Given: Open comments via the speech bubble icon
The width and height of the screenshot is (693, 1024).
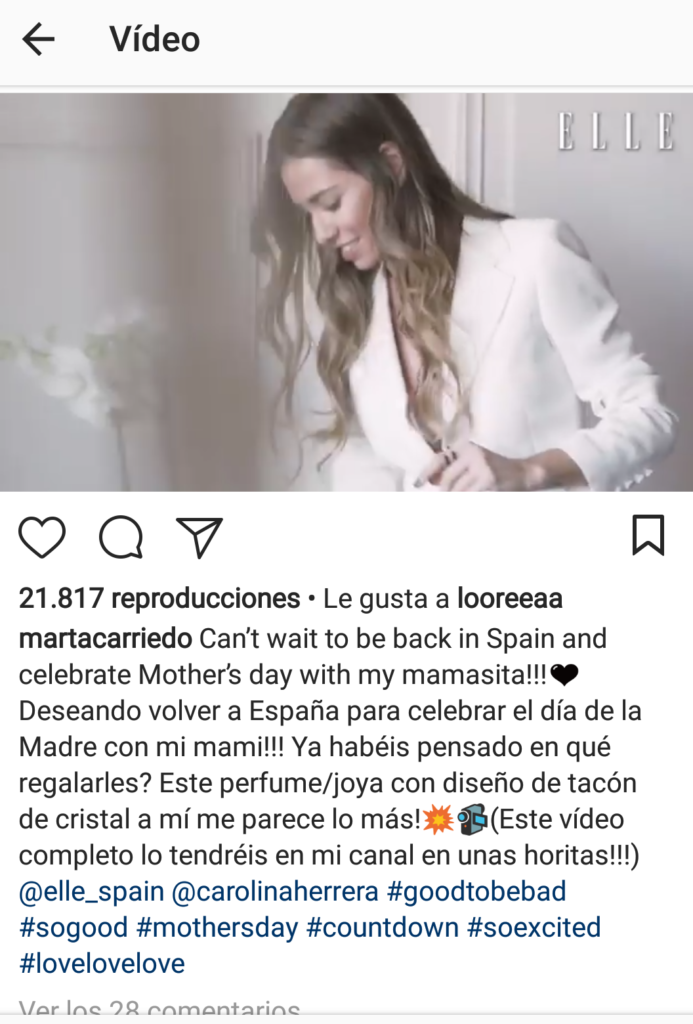Looking at the screenshot, I should coord(120,537).
